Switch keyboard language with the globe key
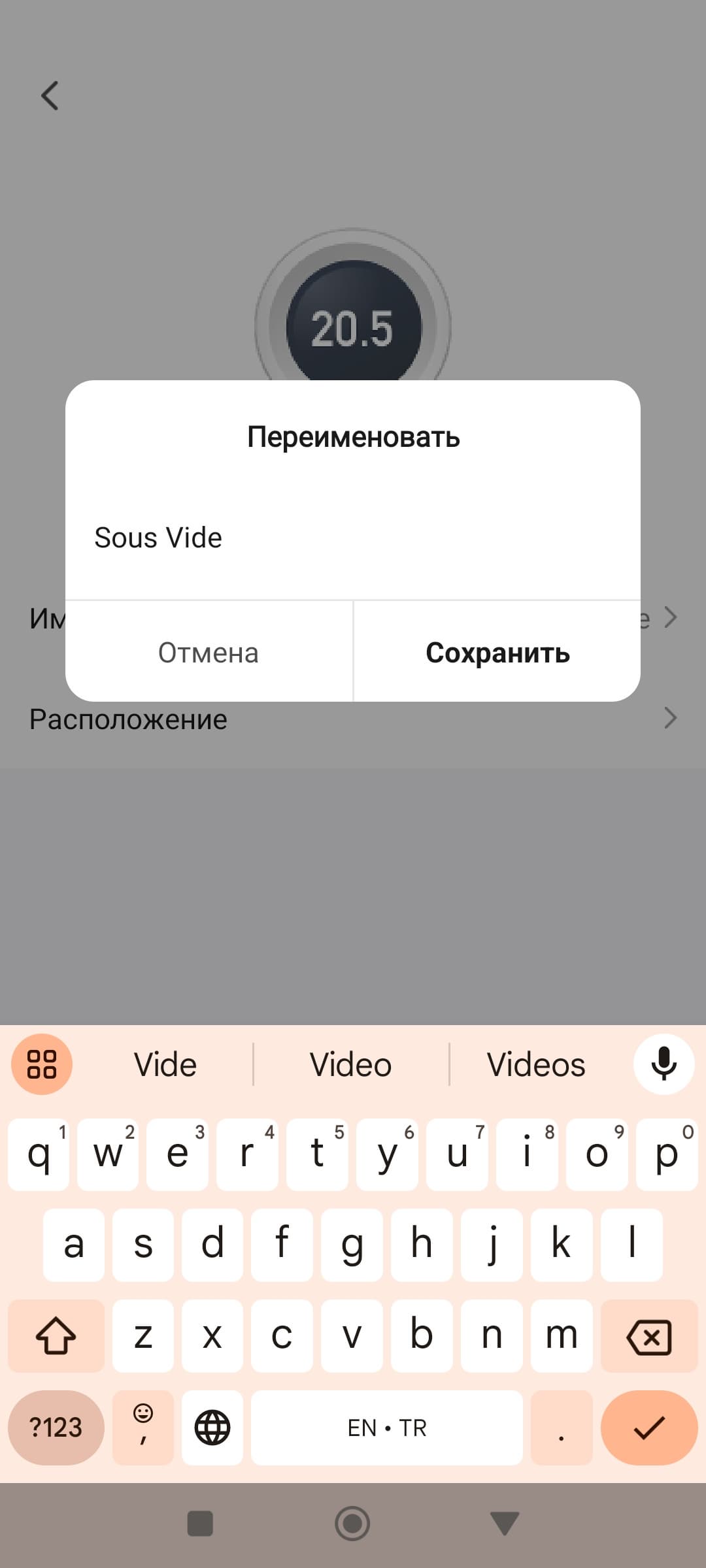Screen dimensions: 706x1568 (212, 1428)
